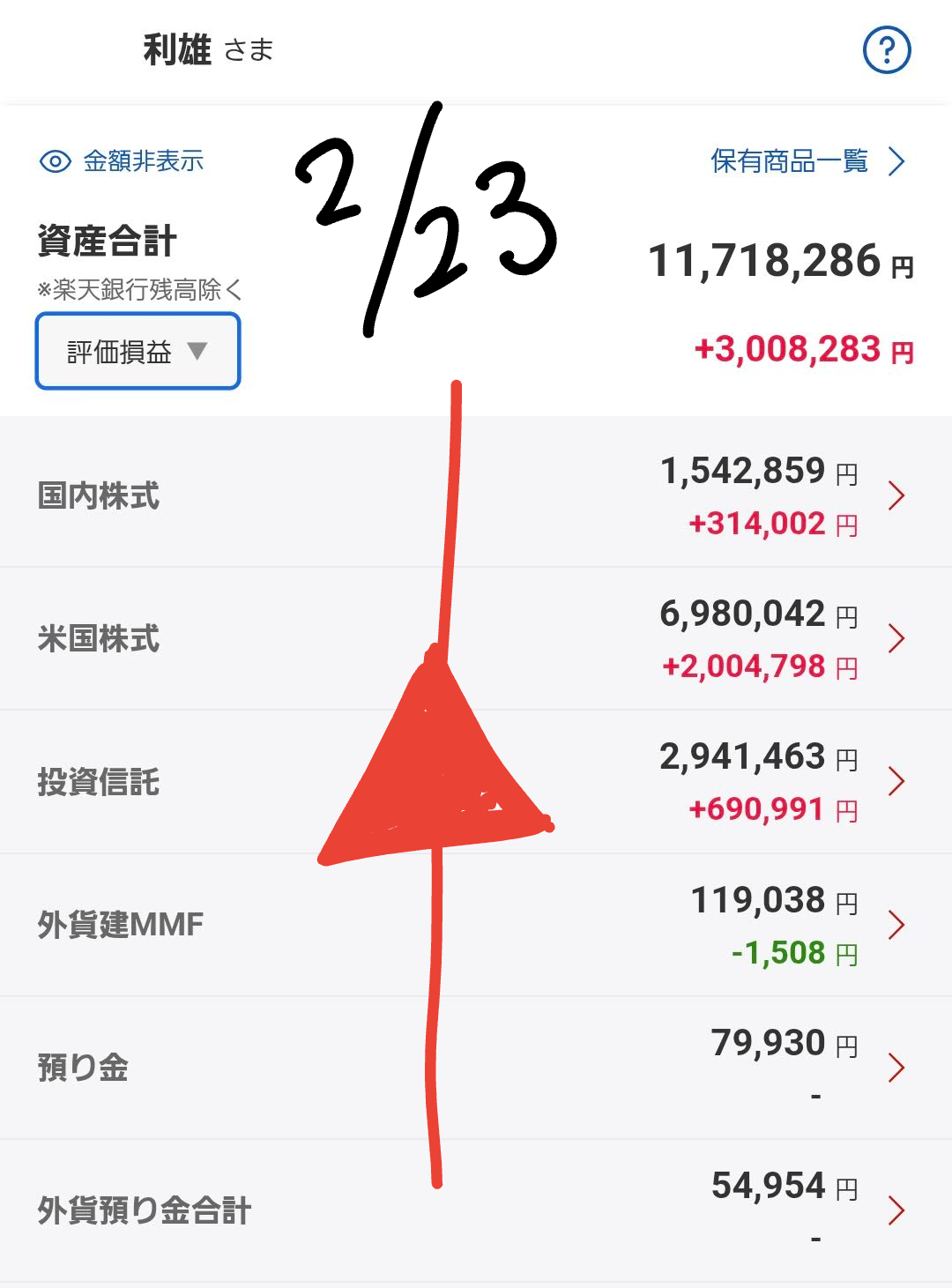Open 保有商品一覧 holdings list
The height and width of the screenshot is (1288, 952).
click(x=807, y=161)
